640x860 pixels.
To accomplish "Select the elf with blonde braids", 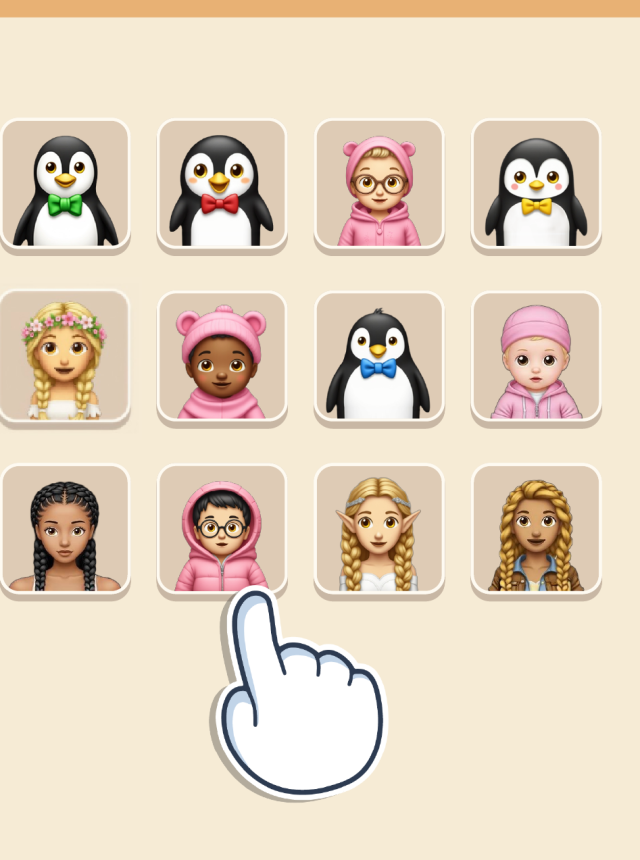I will (378, 530).
